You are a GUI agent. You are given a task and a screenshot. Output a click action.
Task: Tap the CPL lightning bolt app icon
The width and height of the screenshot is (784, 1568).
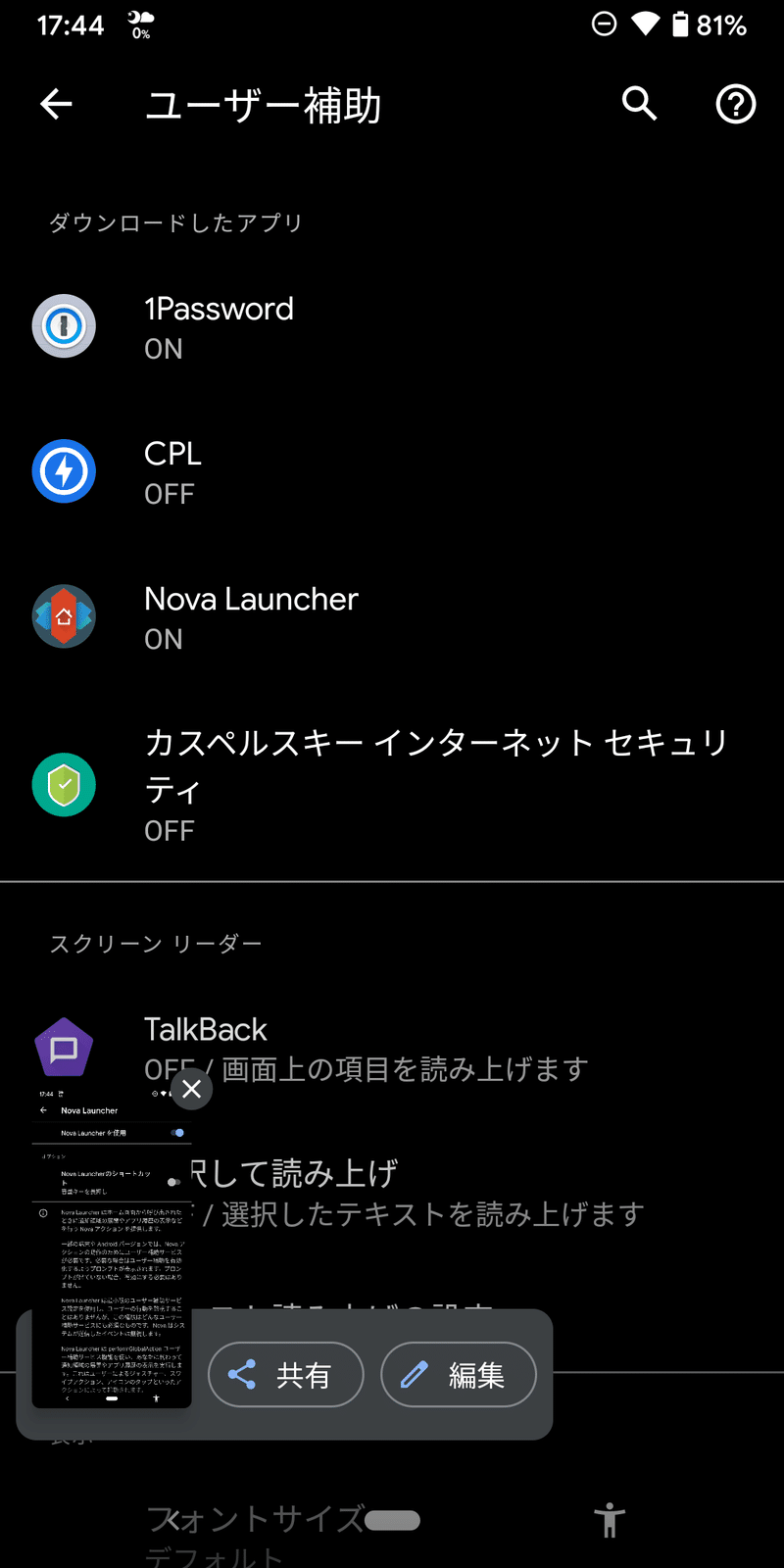point(64,471)
